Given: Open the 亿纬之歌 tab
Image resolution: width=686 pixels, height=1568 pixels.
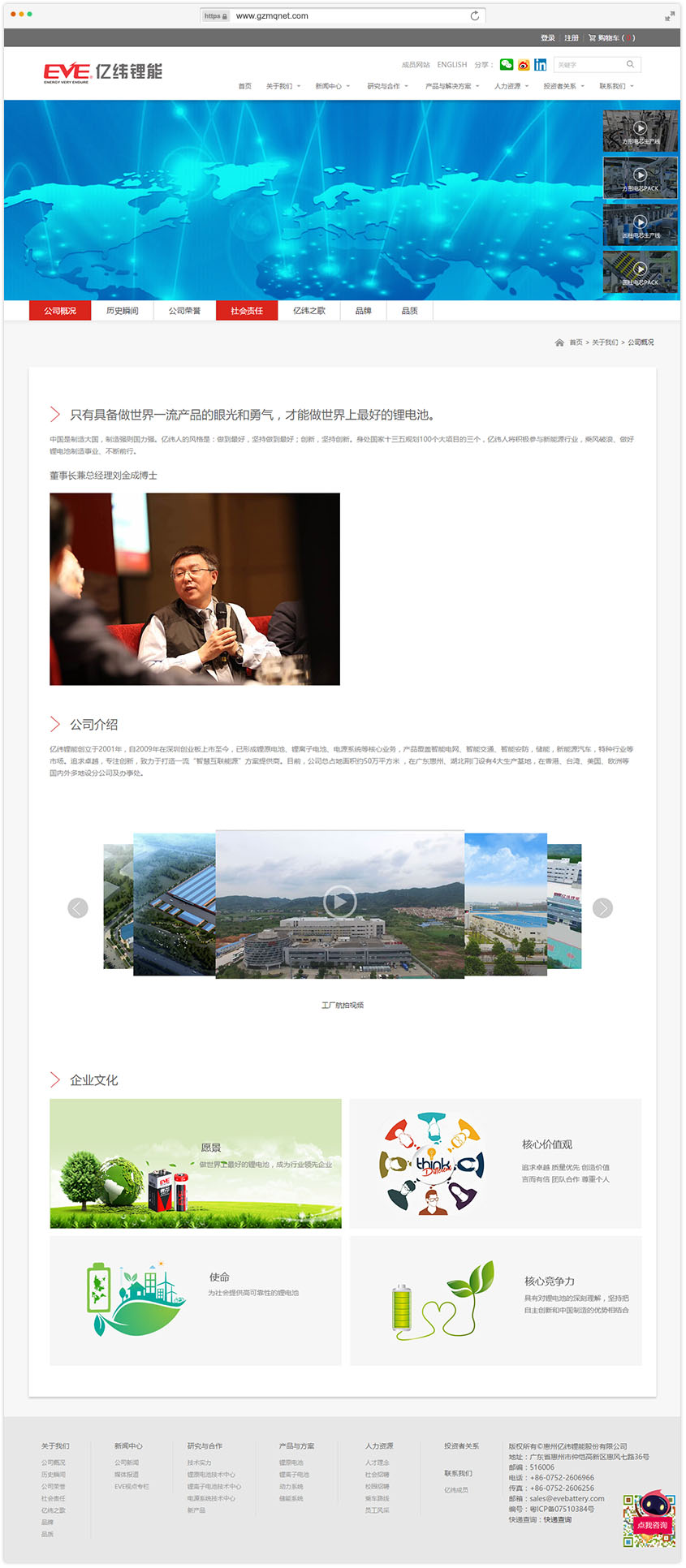Looking at the screenshot, I should click(x=309, y=311).
